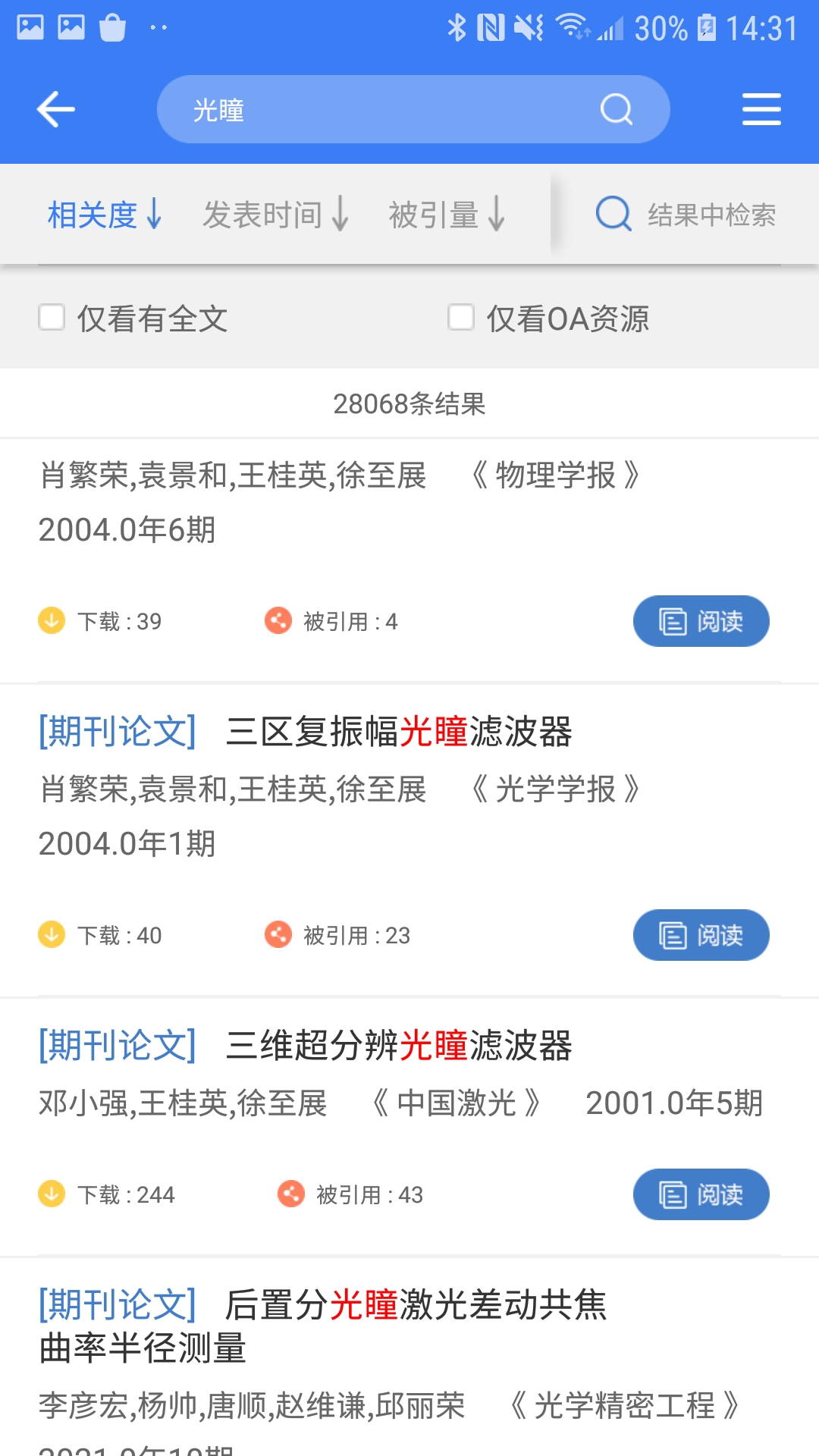Select the 相关度 sort tab
This screenshot has width=819, height=1456.
click(93, 214)
